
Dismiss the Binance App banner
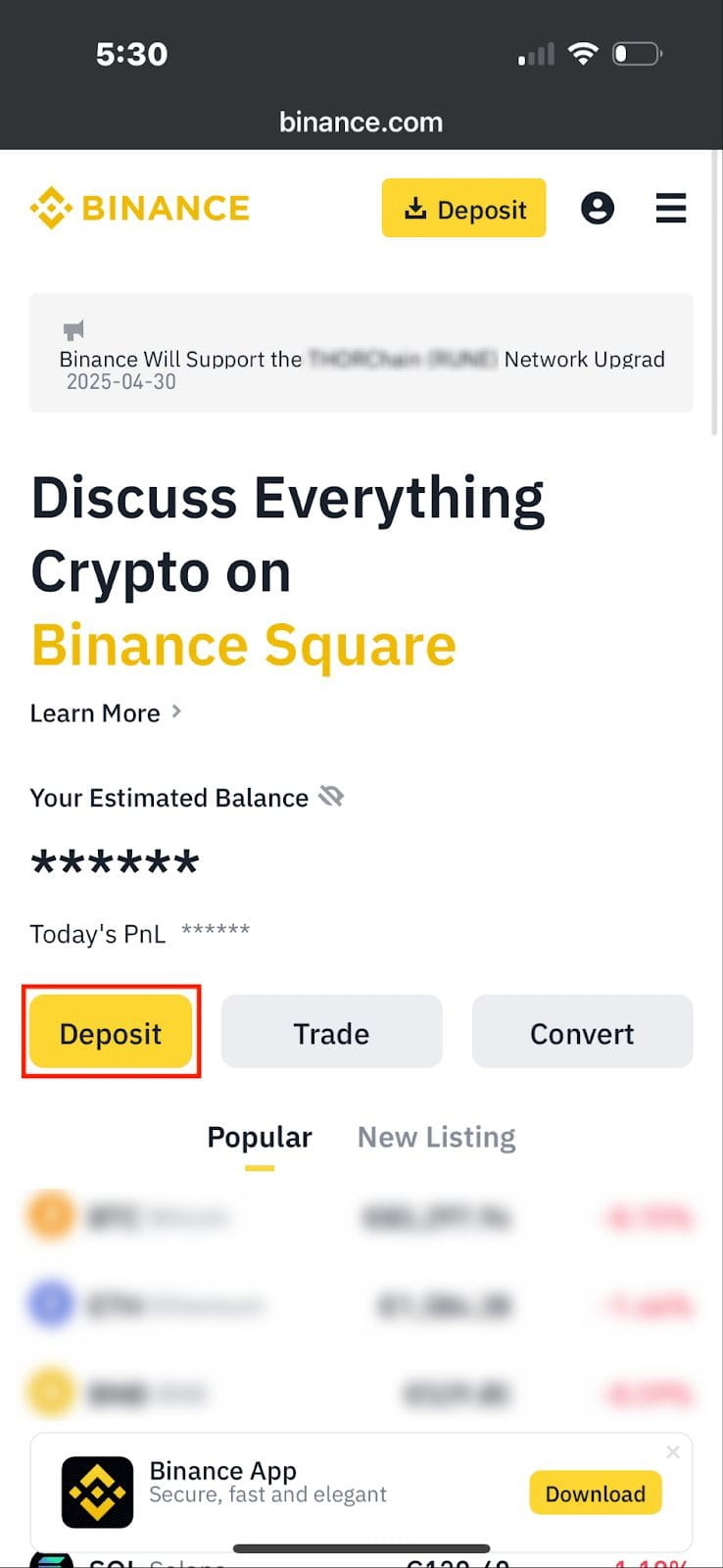673,1452
